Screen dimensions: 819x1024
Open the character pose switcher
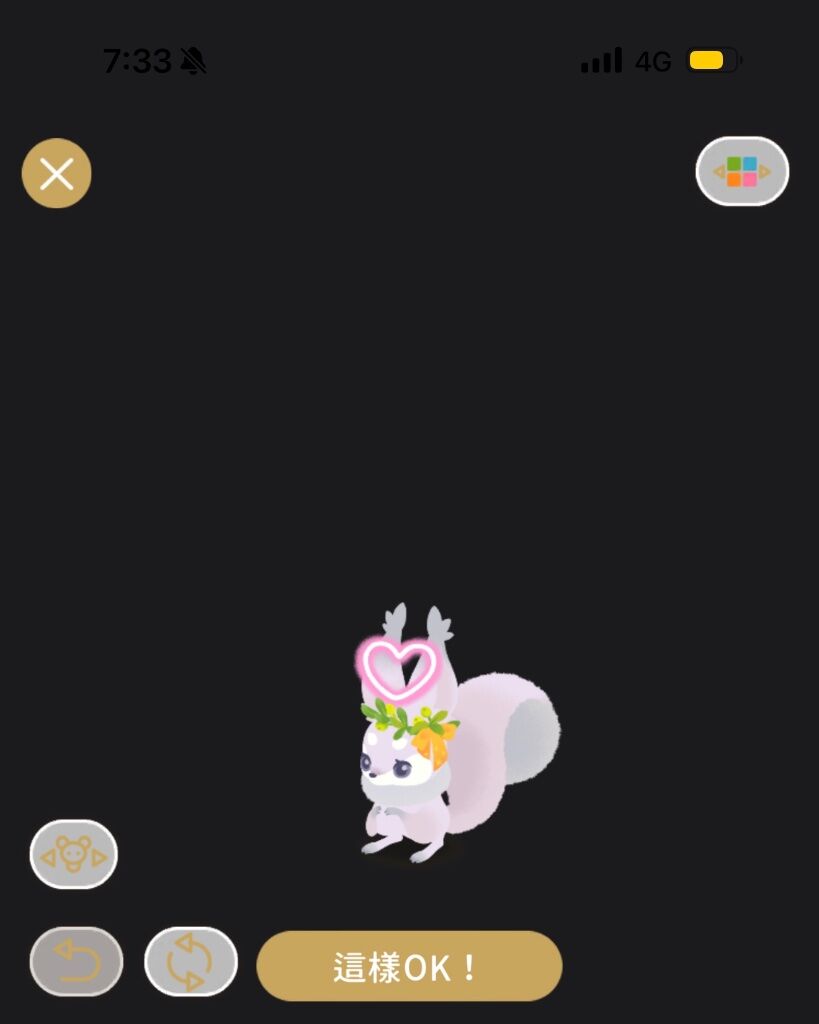point(74,854)
